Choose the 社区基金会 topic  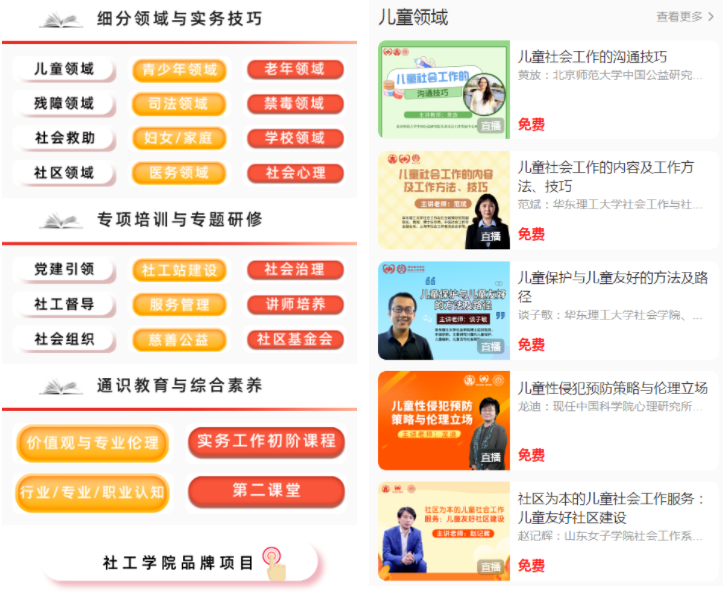295,340
